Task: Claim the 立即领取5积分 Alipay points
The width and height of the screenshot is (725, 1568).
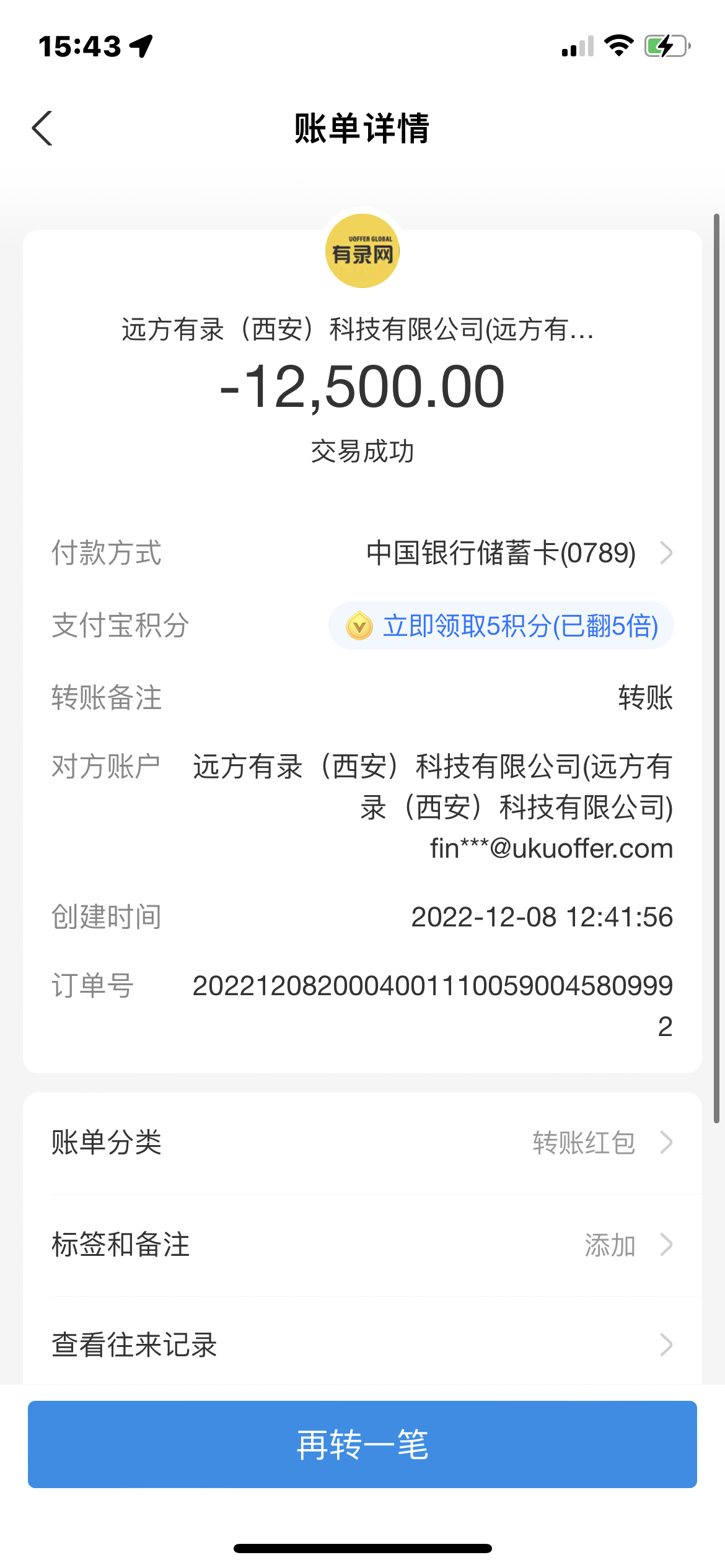Action: click(x=501, y=625)
